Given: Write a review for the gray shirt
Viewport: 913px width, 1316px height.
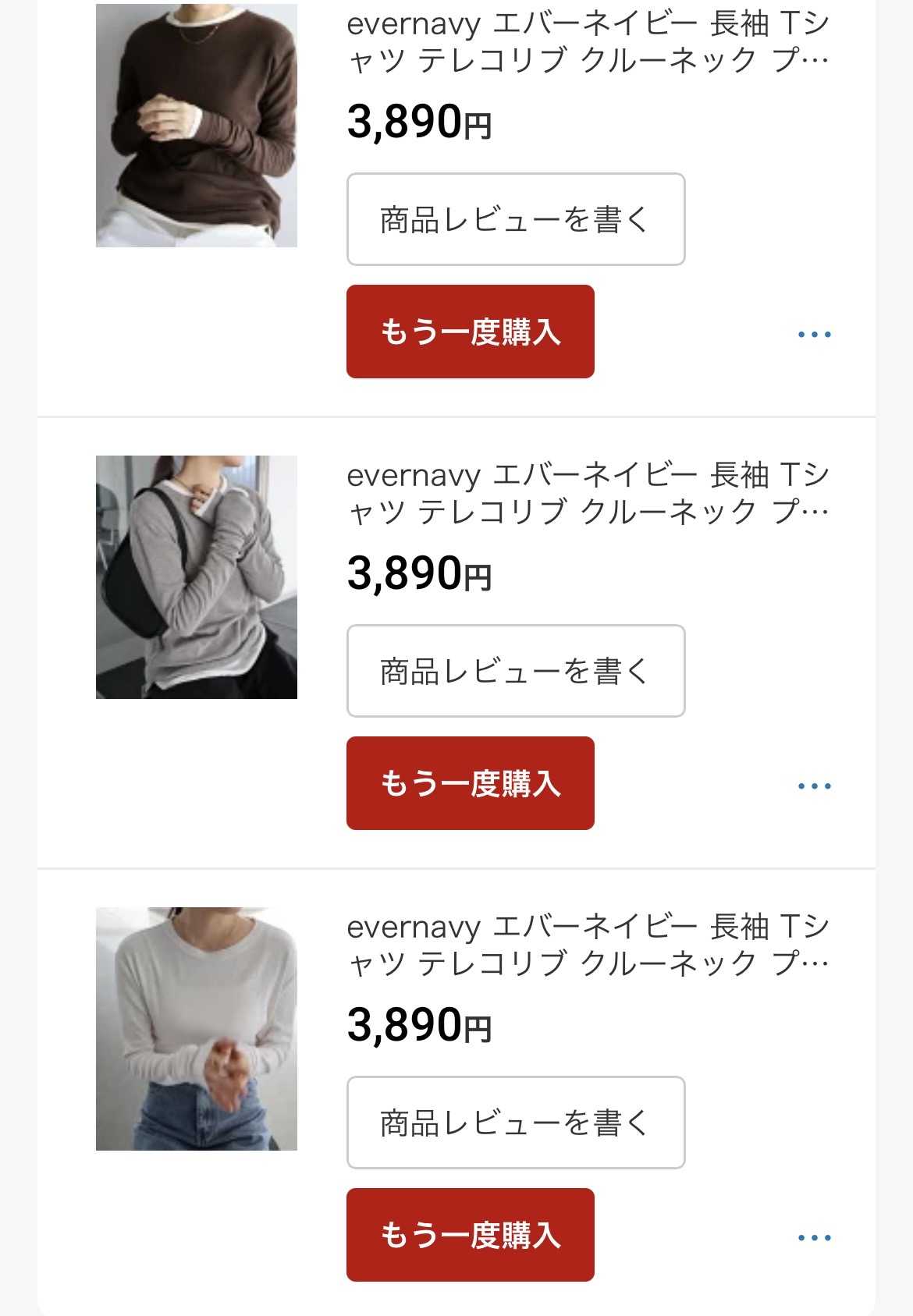Looking at the screenshot, I should coord(515,671).
